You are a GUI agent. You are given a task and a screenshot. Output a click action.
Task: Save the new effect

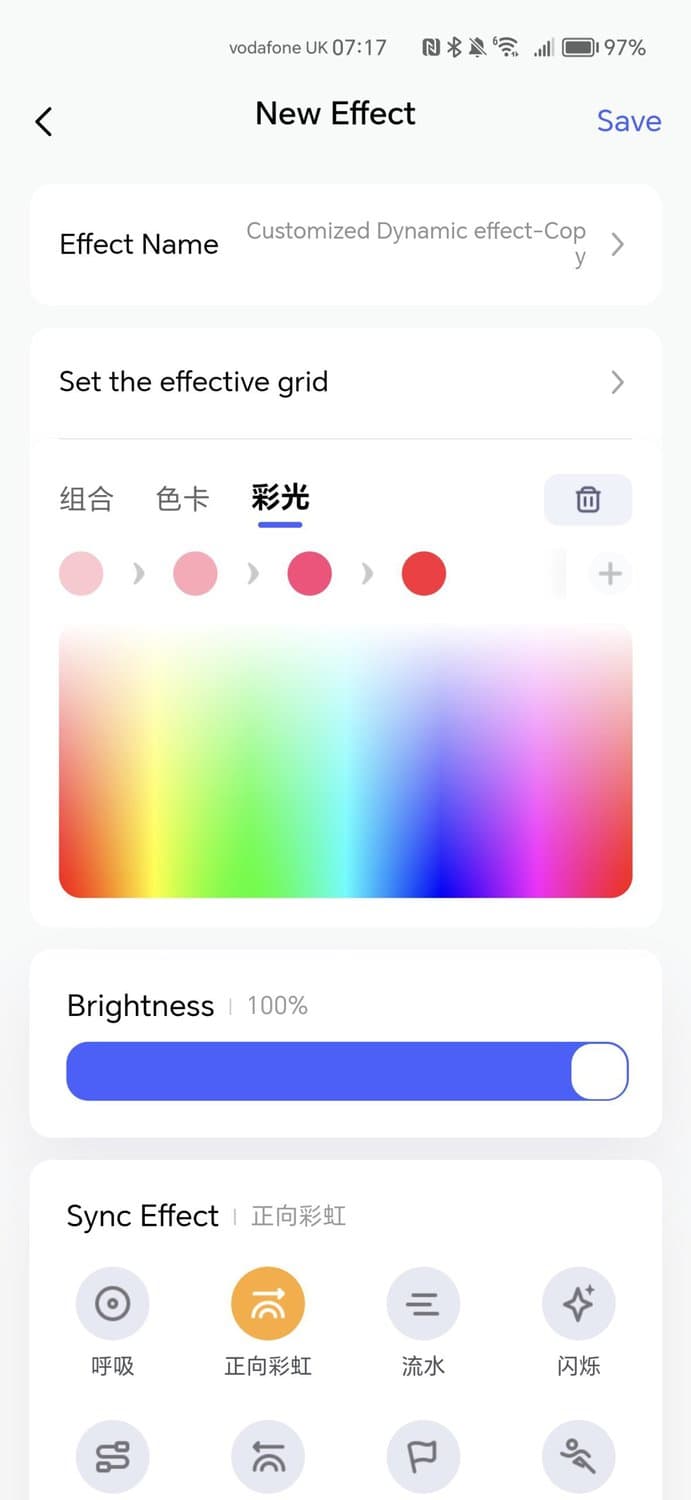pos(628,121)
